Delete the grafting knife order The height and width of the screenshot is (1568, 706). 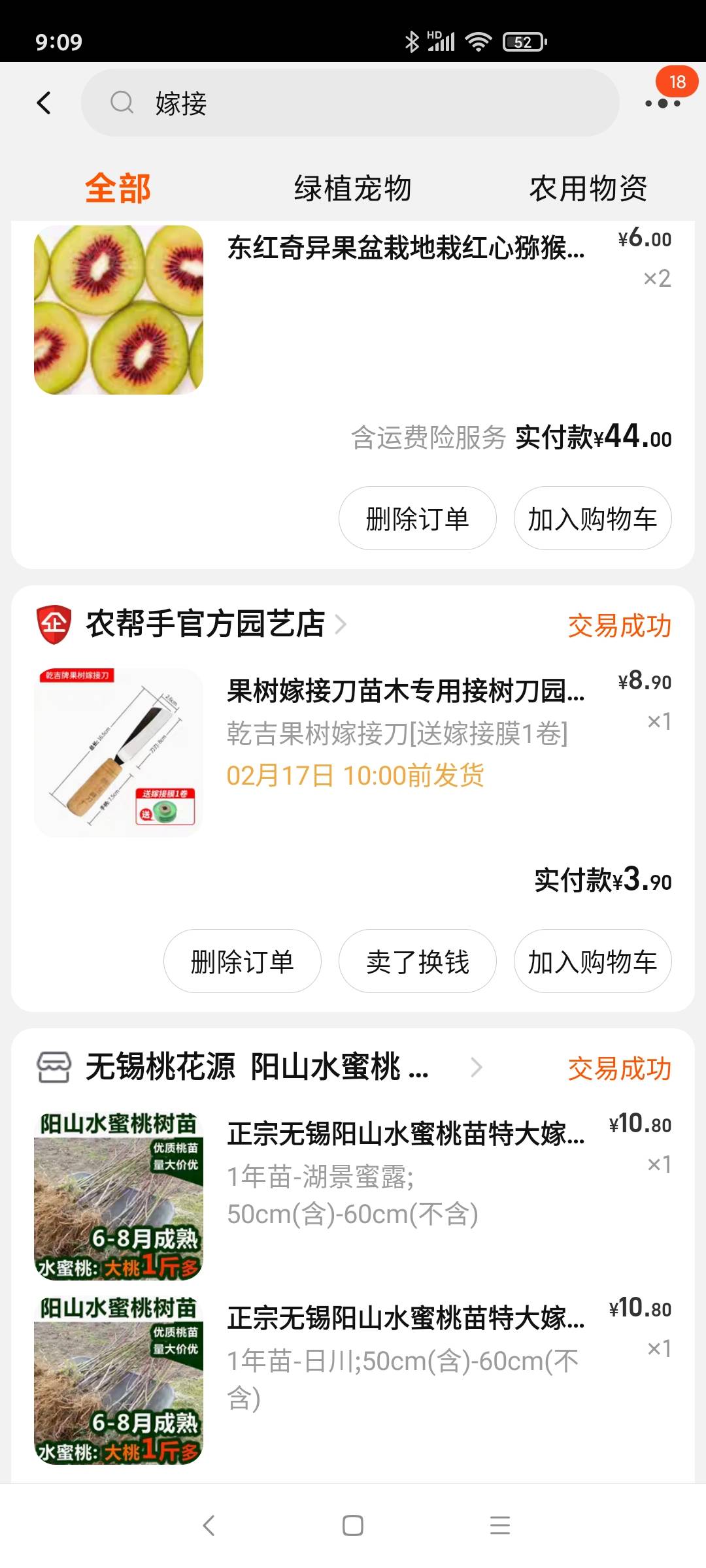coord(242,962)
